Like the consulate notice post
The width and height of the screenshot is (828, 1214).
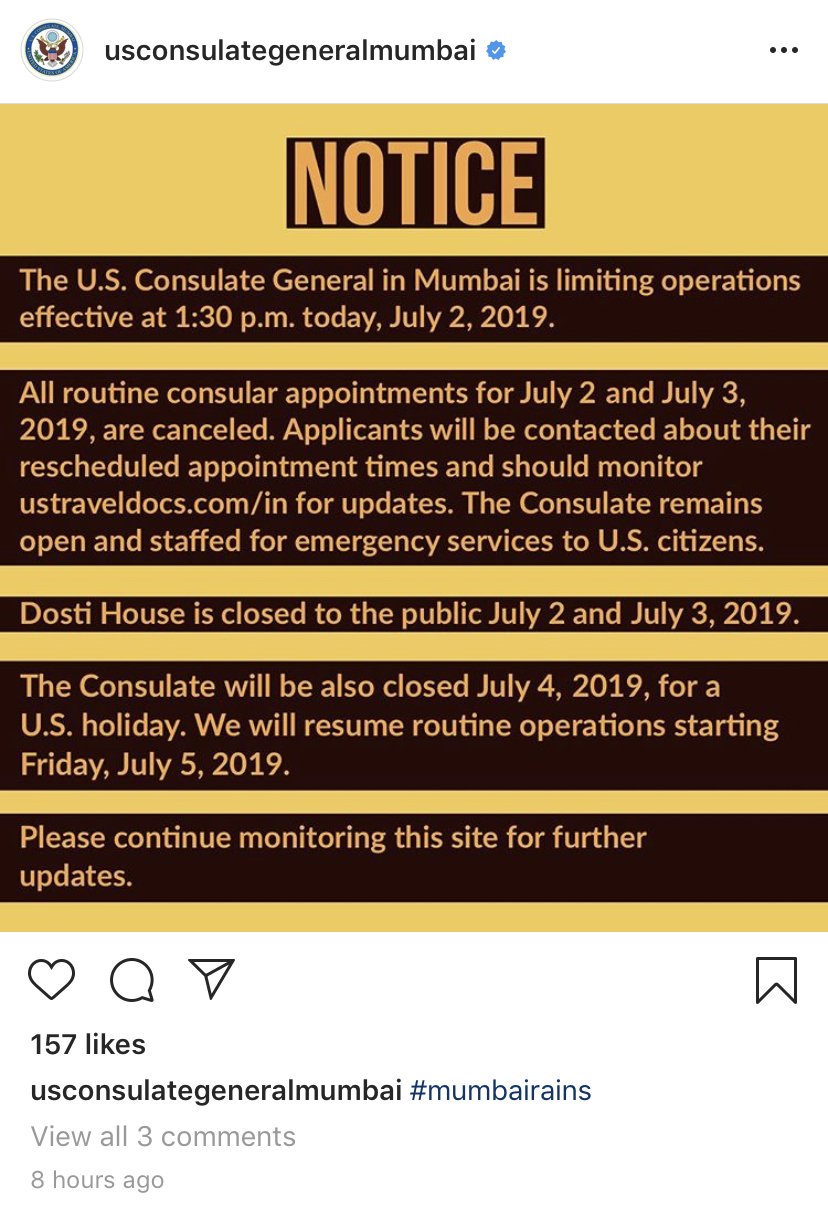(x=52, y=980)
